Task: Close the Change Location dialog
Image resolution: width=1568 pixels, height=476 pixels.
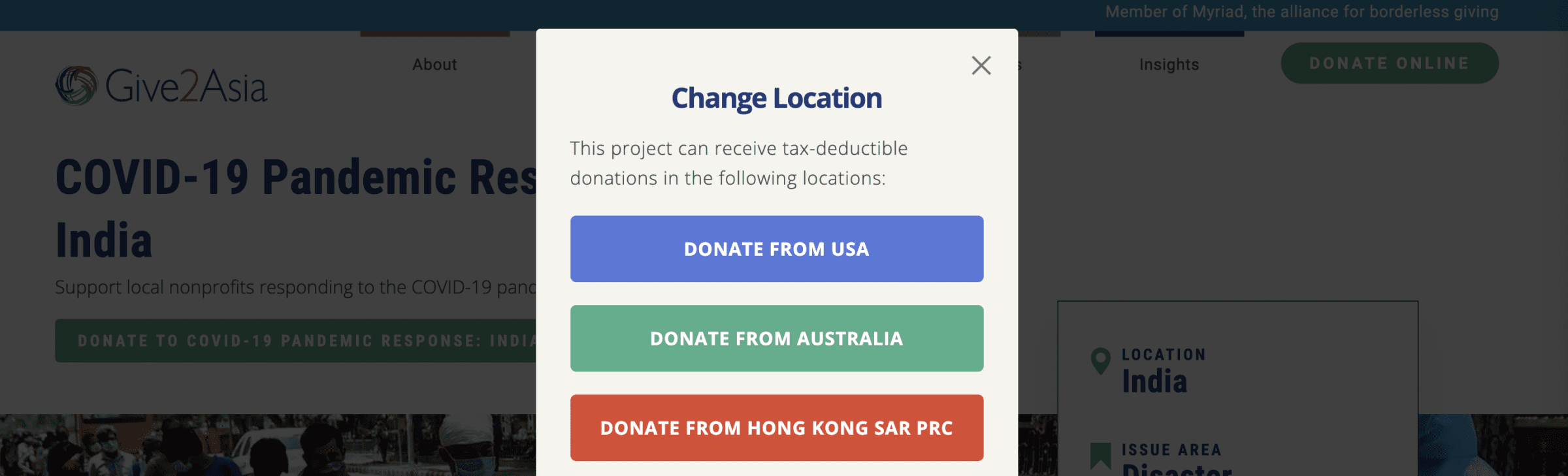Action: coord(981,65)
